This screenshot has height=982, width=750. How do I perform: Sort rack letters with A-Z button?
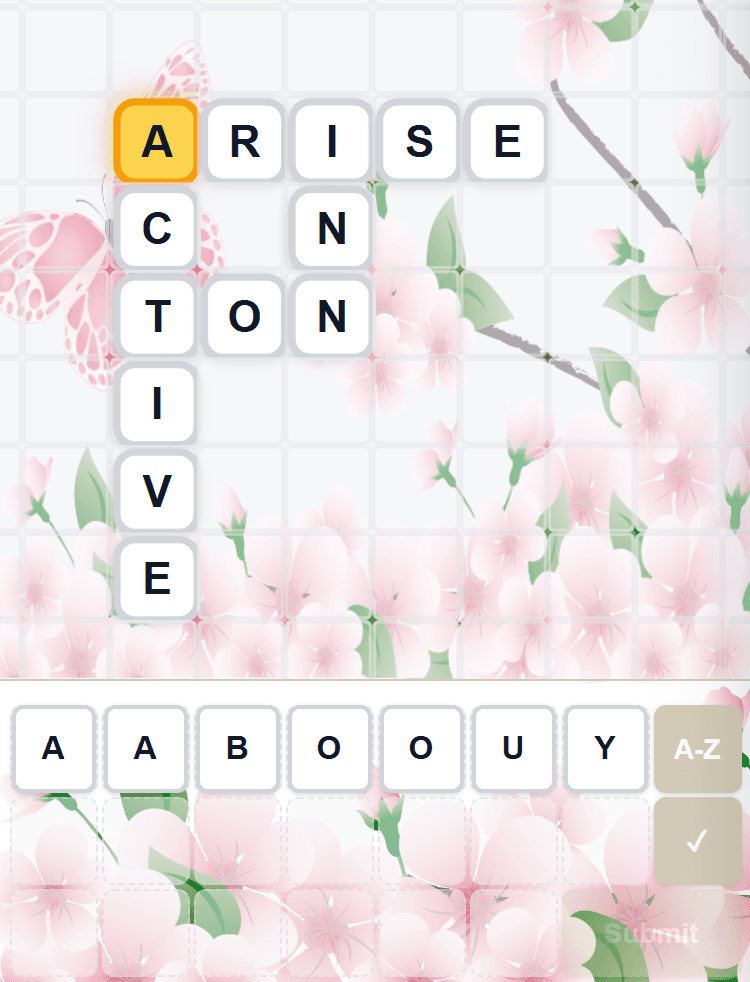[x=697, y=748]
